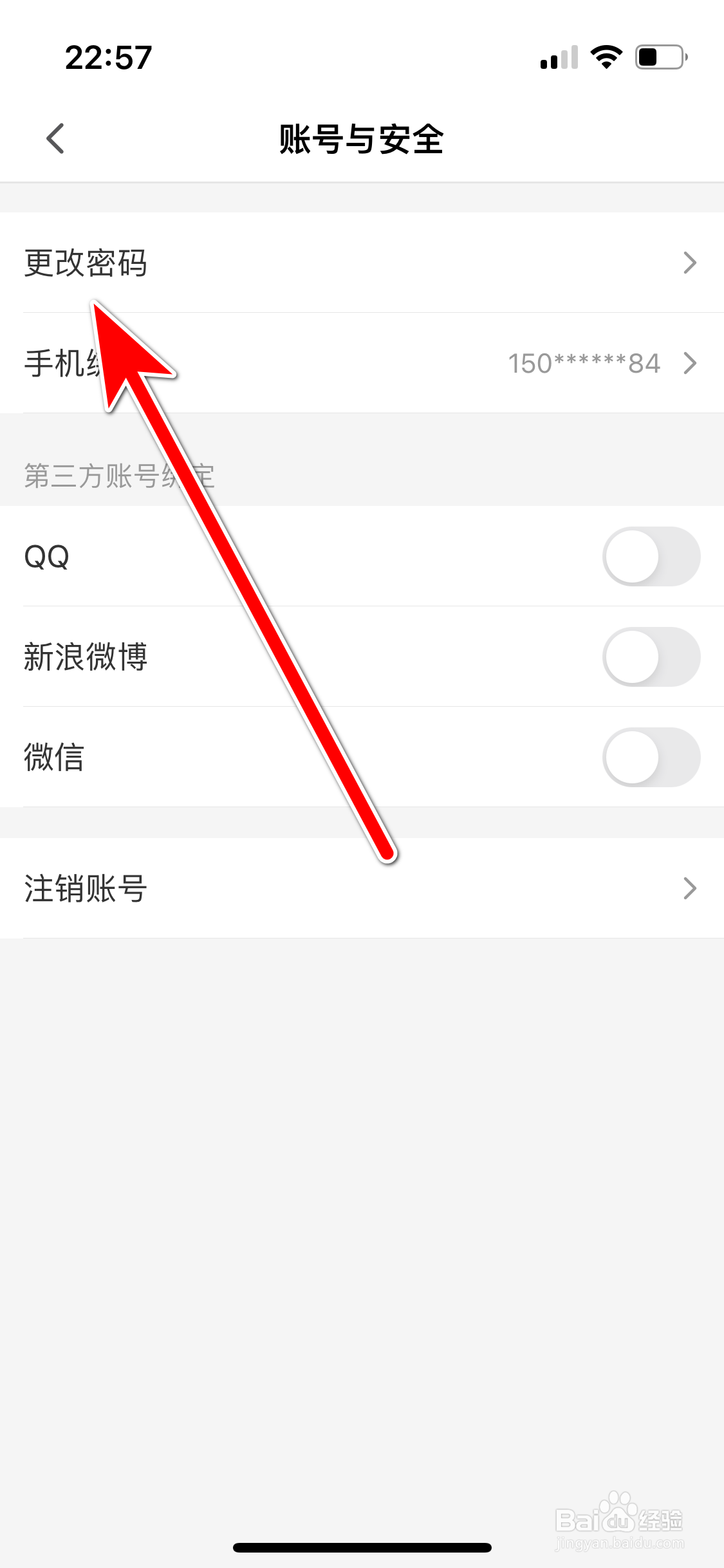Viewport: 724px width, 1568px height.
Task: Tap the back arrow to leave settings
Action: click(x=55, y=137)
